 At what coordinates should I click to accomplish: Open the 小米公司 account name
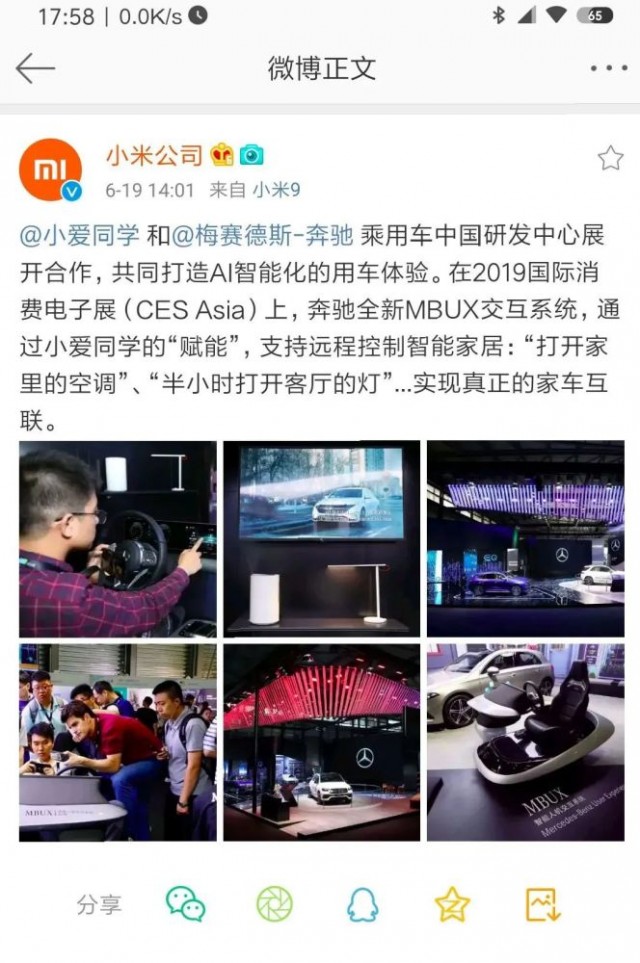pyautogui.click(x=154, y=155)
